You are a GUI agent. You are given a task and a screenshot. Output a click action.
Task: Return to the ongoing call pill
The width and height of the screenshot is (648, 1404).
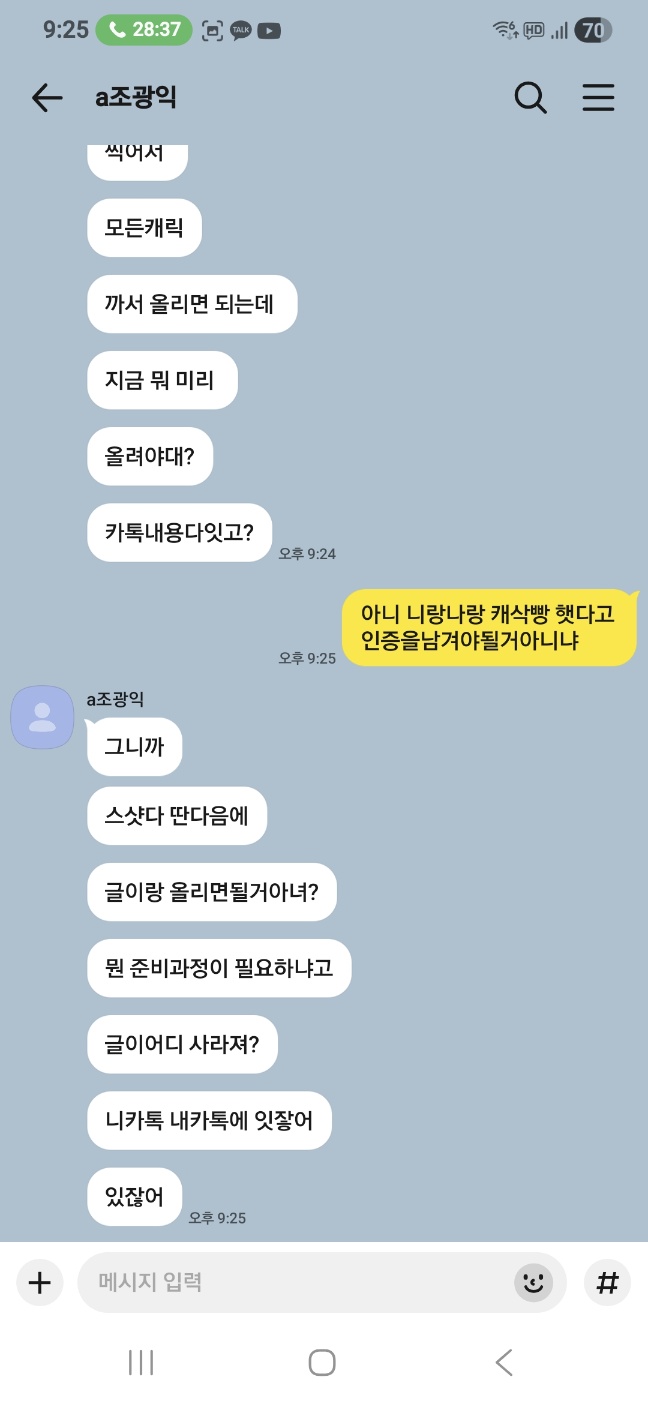pos(144,30)
